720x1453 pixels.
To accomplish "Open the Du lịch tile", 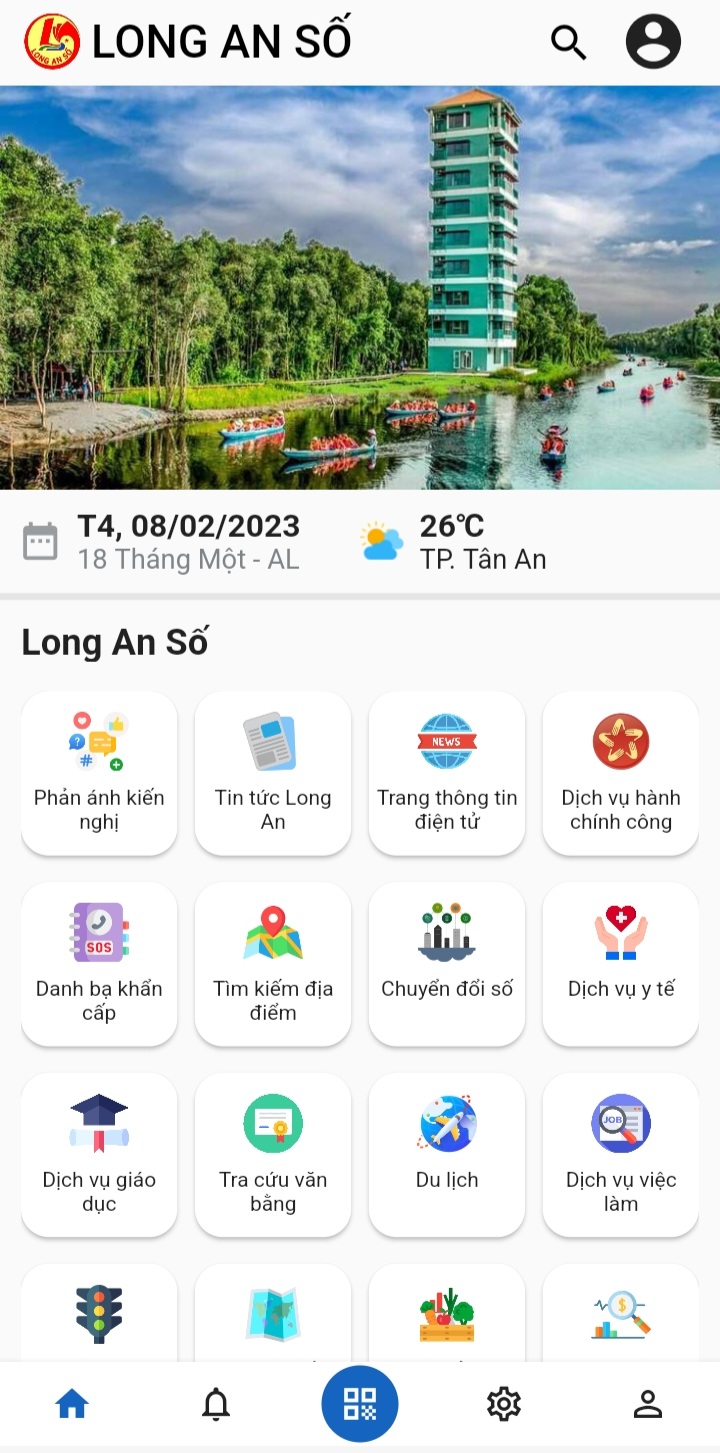I will pos(447,1155).
